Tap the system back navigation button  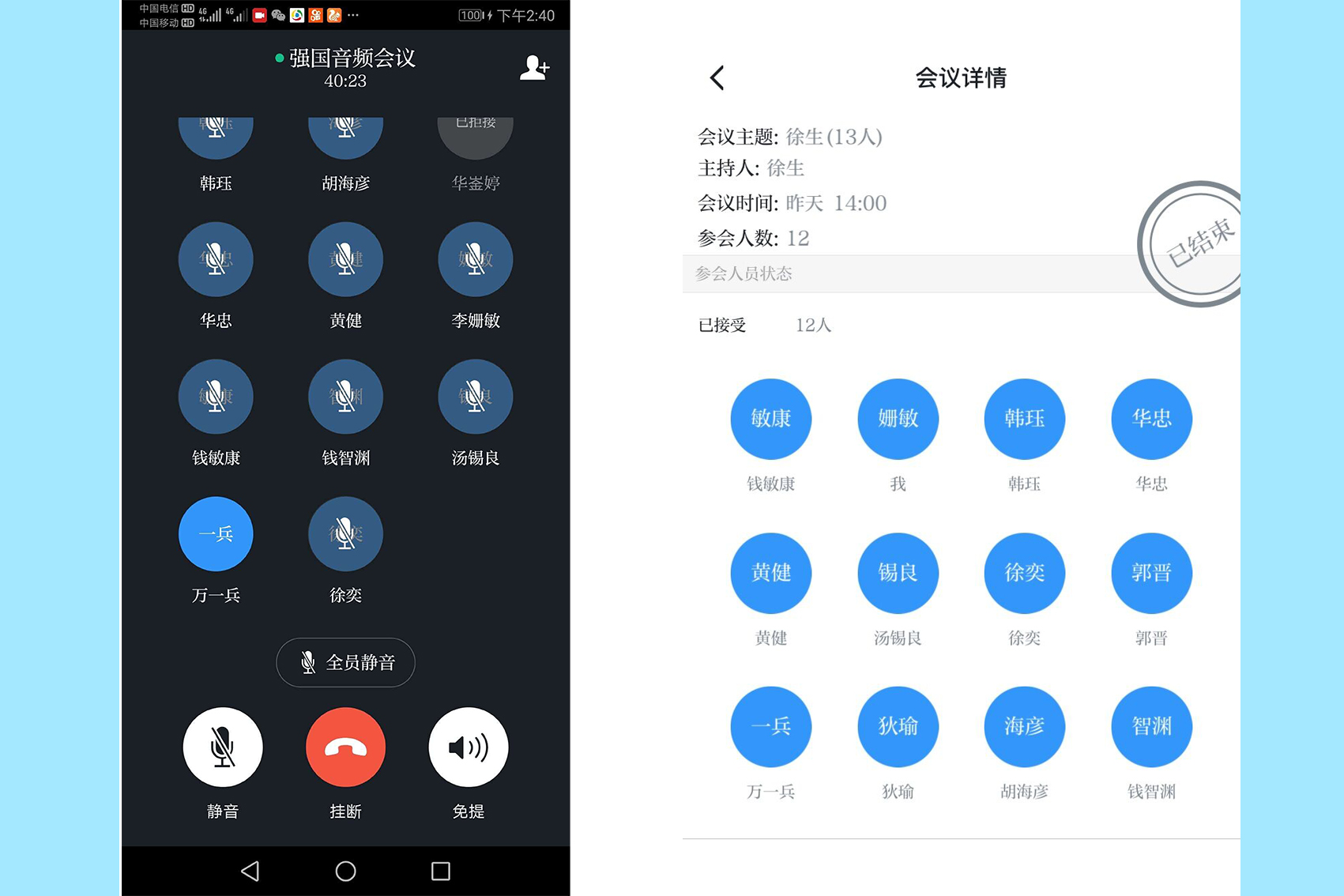tap(250, 871)
